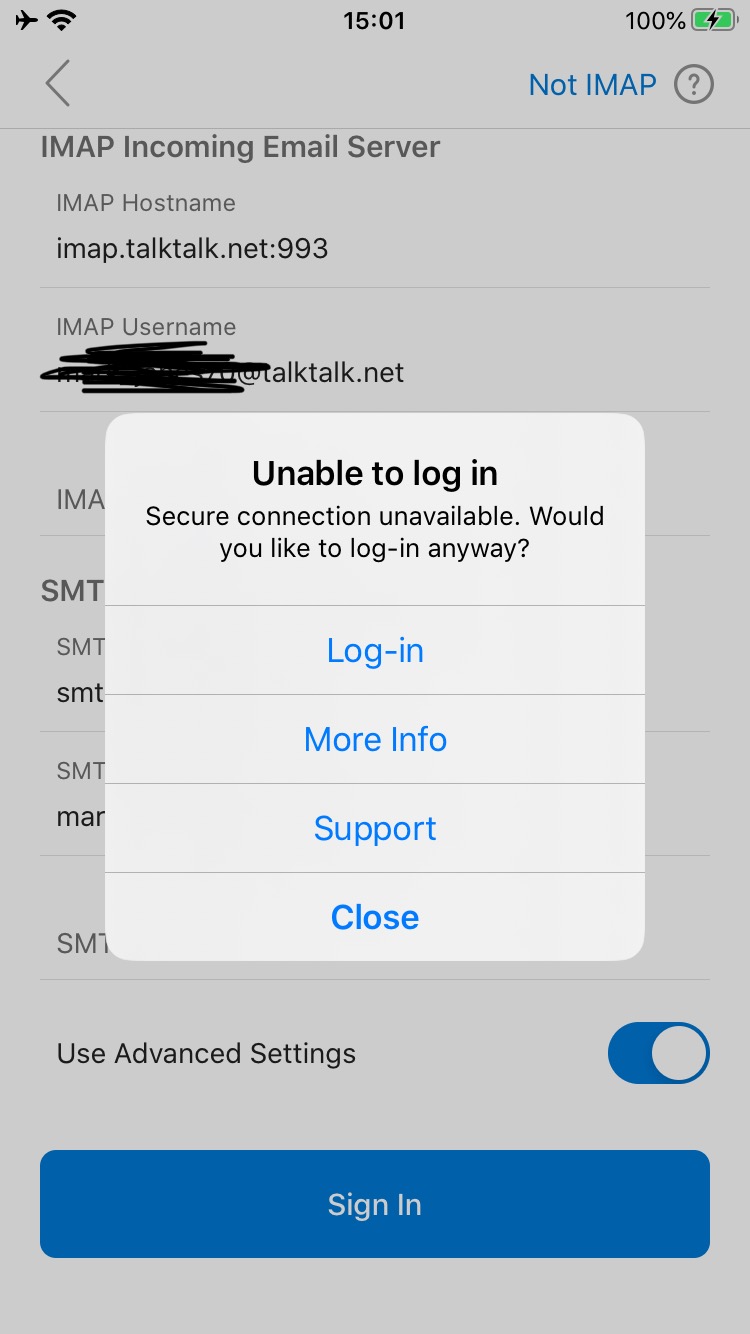750x1334 pixels.
Task: Edit the IMAP Hostname field
Action: pos(375,248)
